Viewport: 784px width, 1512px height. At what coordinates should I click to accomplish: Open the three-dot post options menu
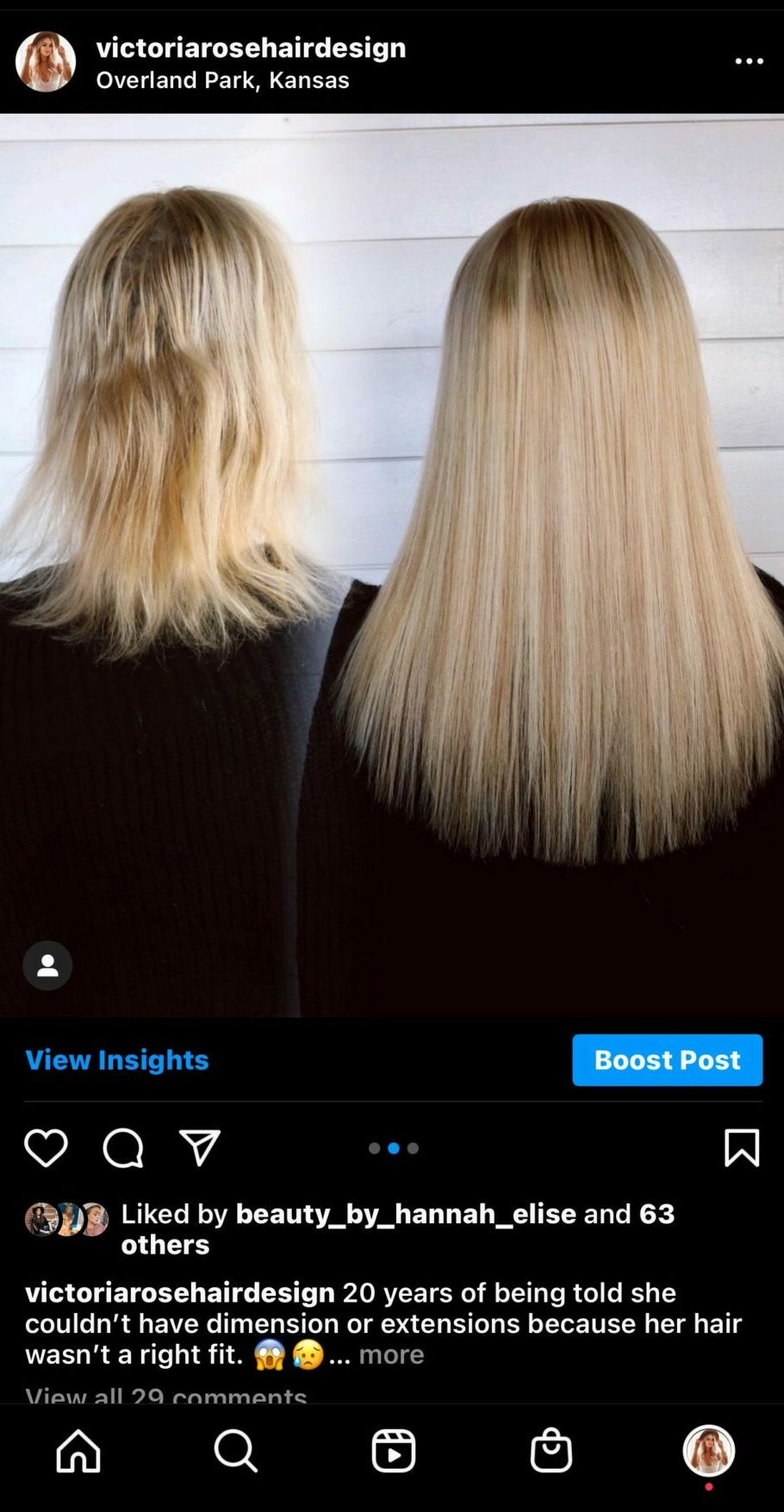pyautogui.click(x=749, y=61)
